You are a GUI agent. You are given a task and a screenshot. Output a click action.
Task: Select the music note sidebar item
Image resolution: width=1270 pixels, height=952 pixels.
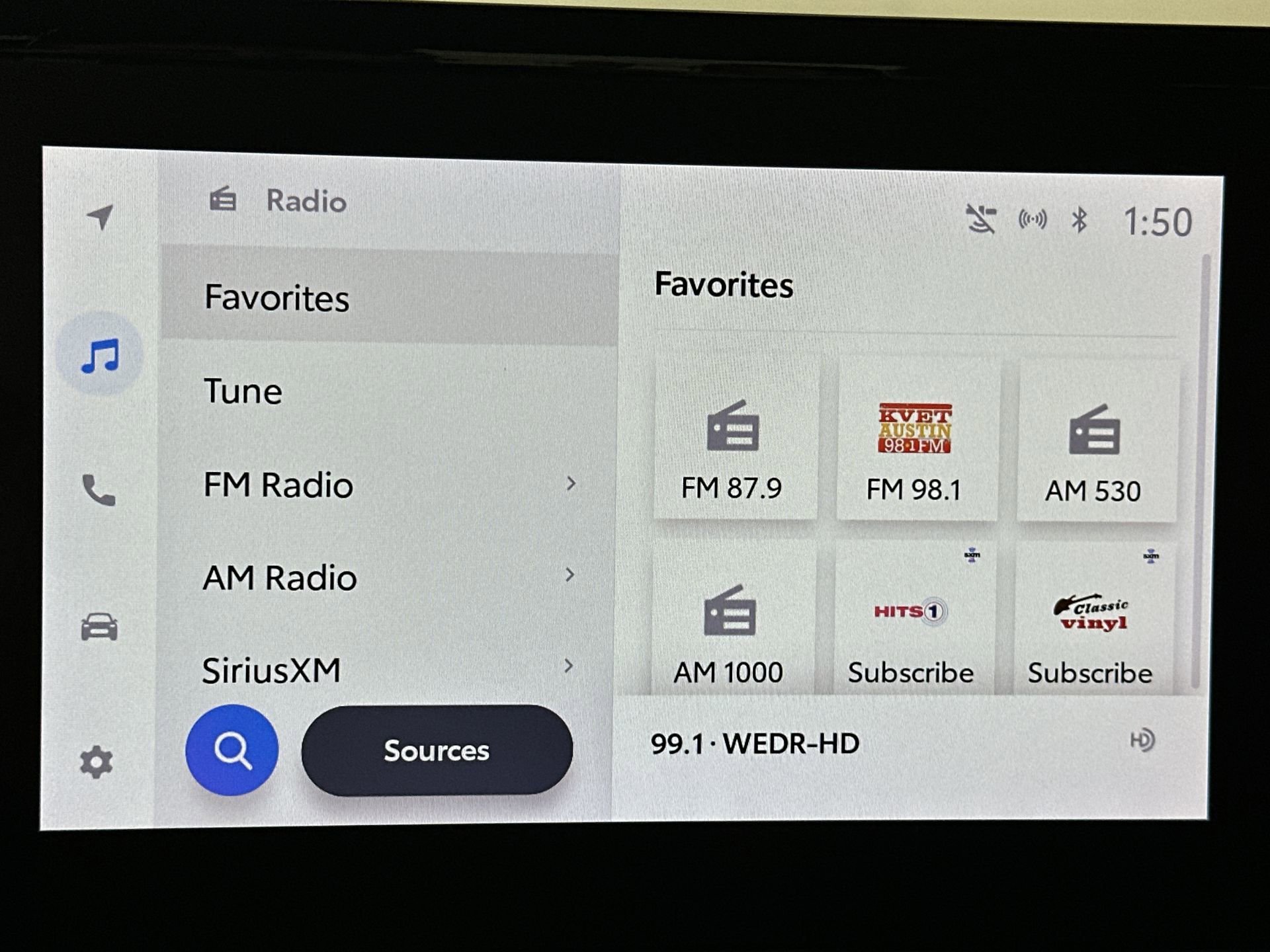pyautogui.click(x=100, y=356)
